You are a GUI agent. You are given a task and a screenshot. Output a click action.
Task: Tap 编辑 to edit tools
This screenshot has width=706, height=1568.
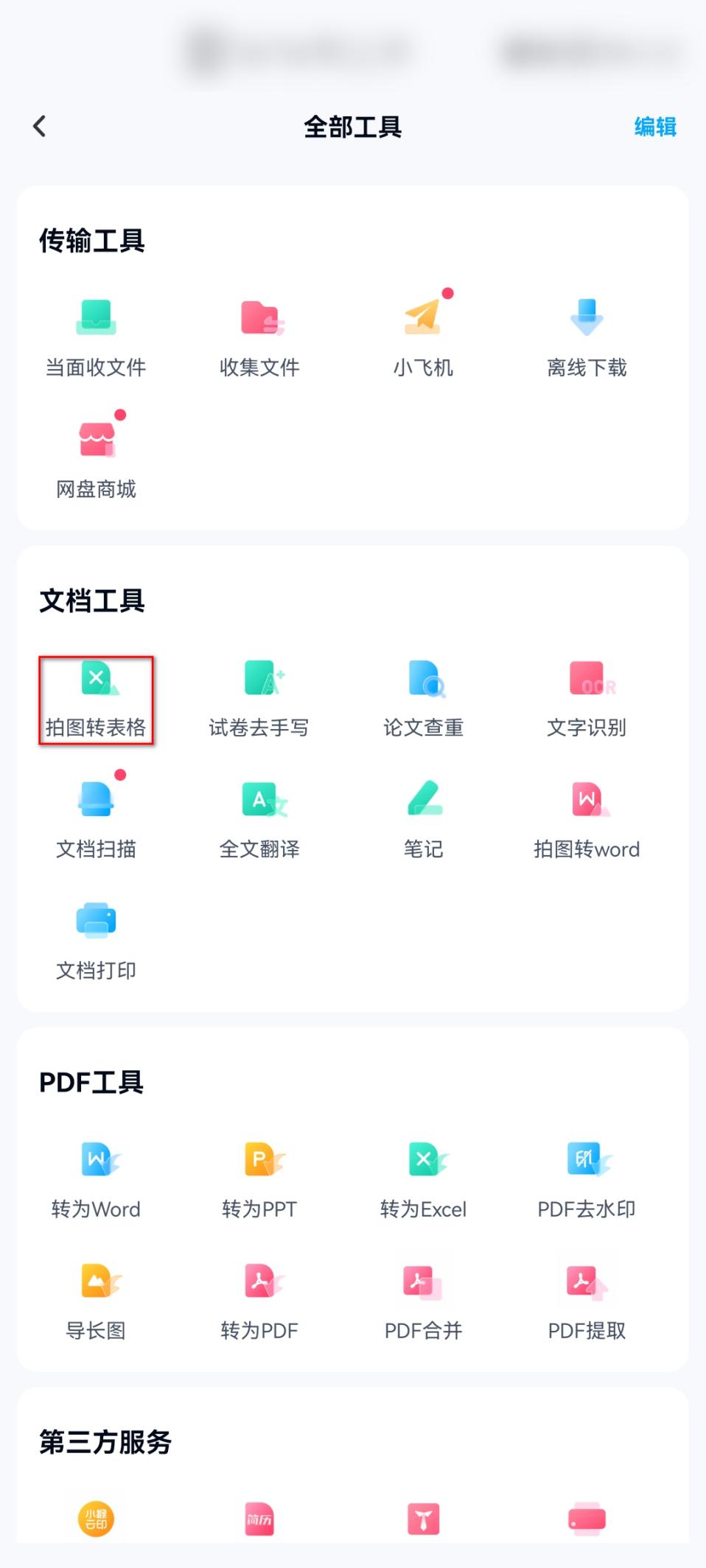tap(654, 127)
